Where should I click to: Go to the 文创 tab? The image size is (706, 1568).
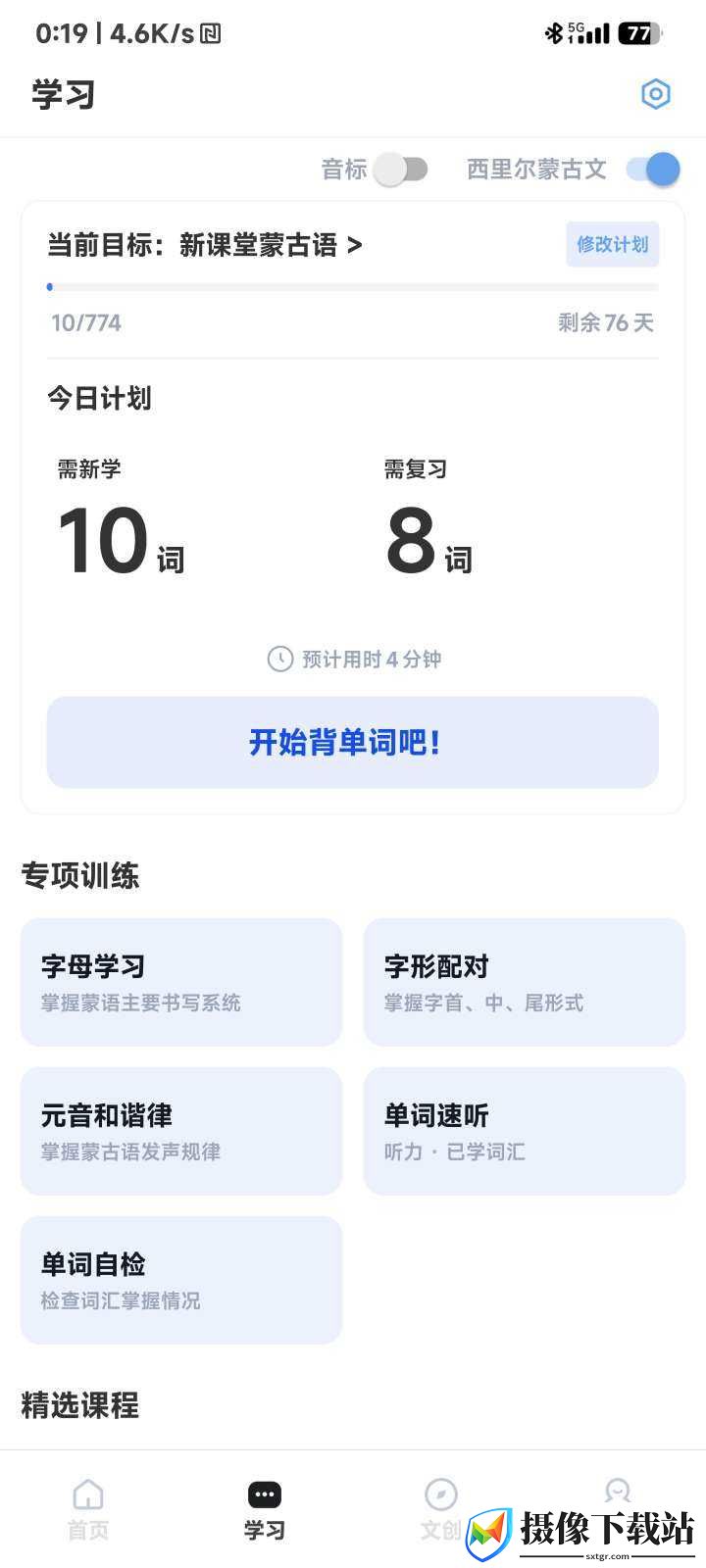pos(440,1509)
